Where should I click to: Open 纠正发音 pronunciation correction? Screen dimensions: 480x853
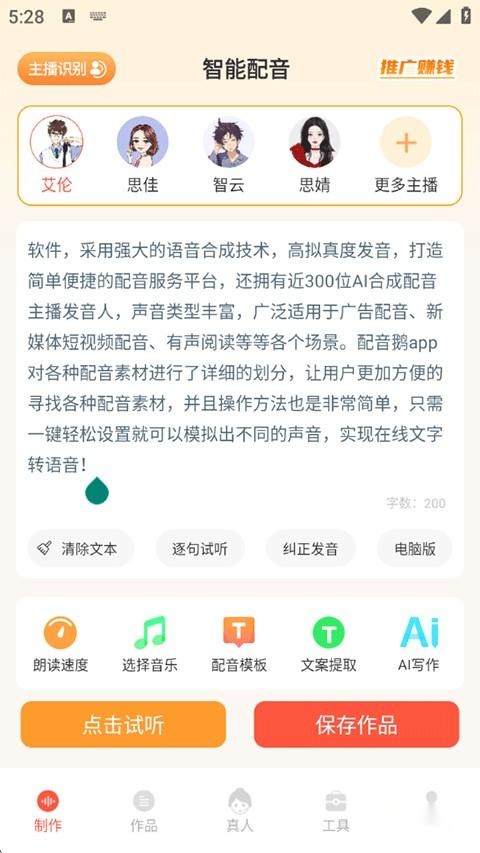click(310, 548)
